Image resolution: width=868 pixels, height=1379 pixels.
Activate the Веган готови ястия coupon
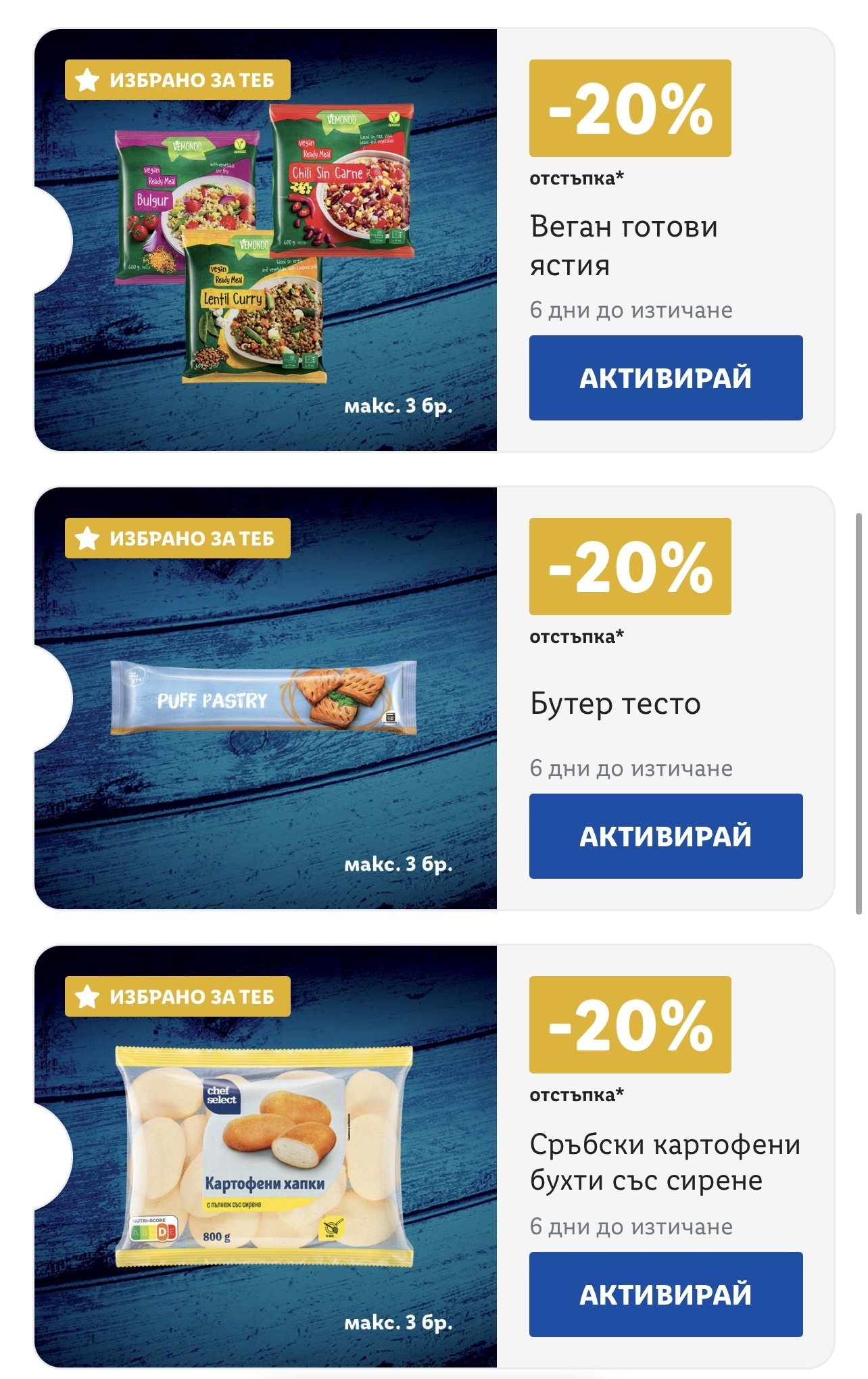(665, 378)
